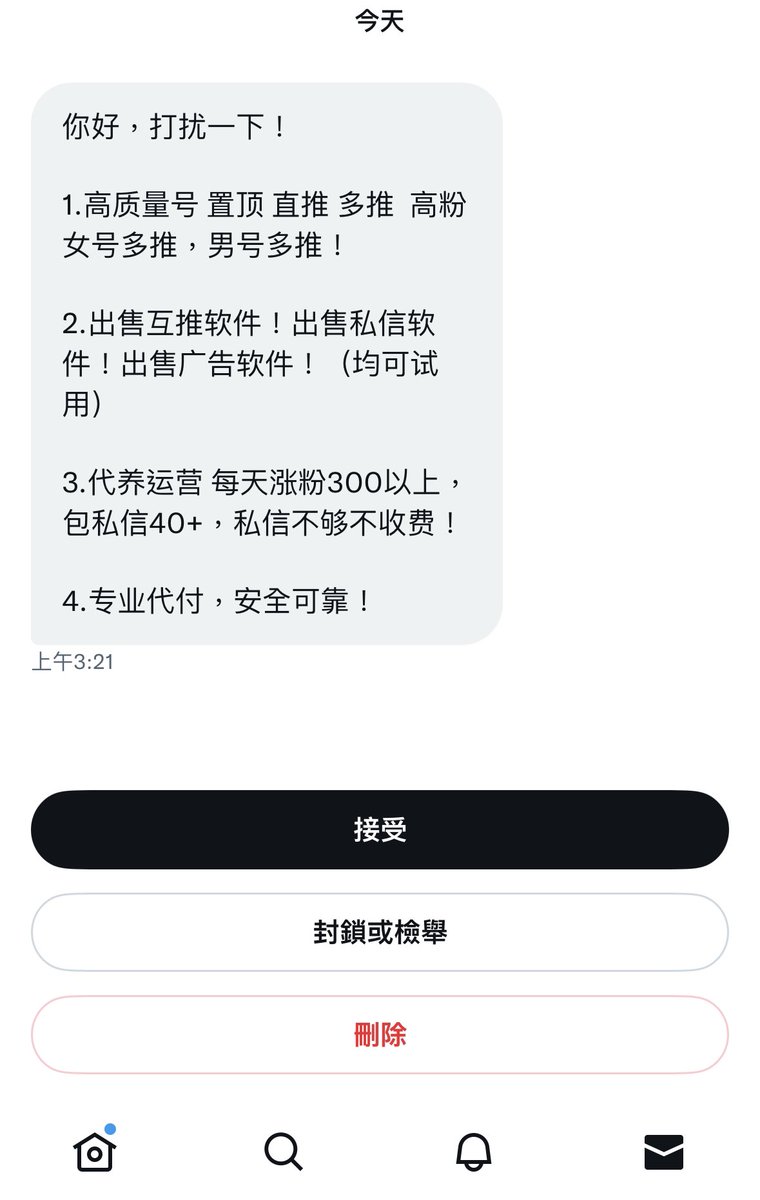Tap 接受 to accept the message request
760x1200 pixels.
pos(380,829)
